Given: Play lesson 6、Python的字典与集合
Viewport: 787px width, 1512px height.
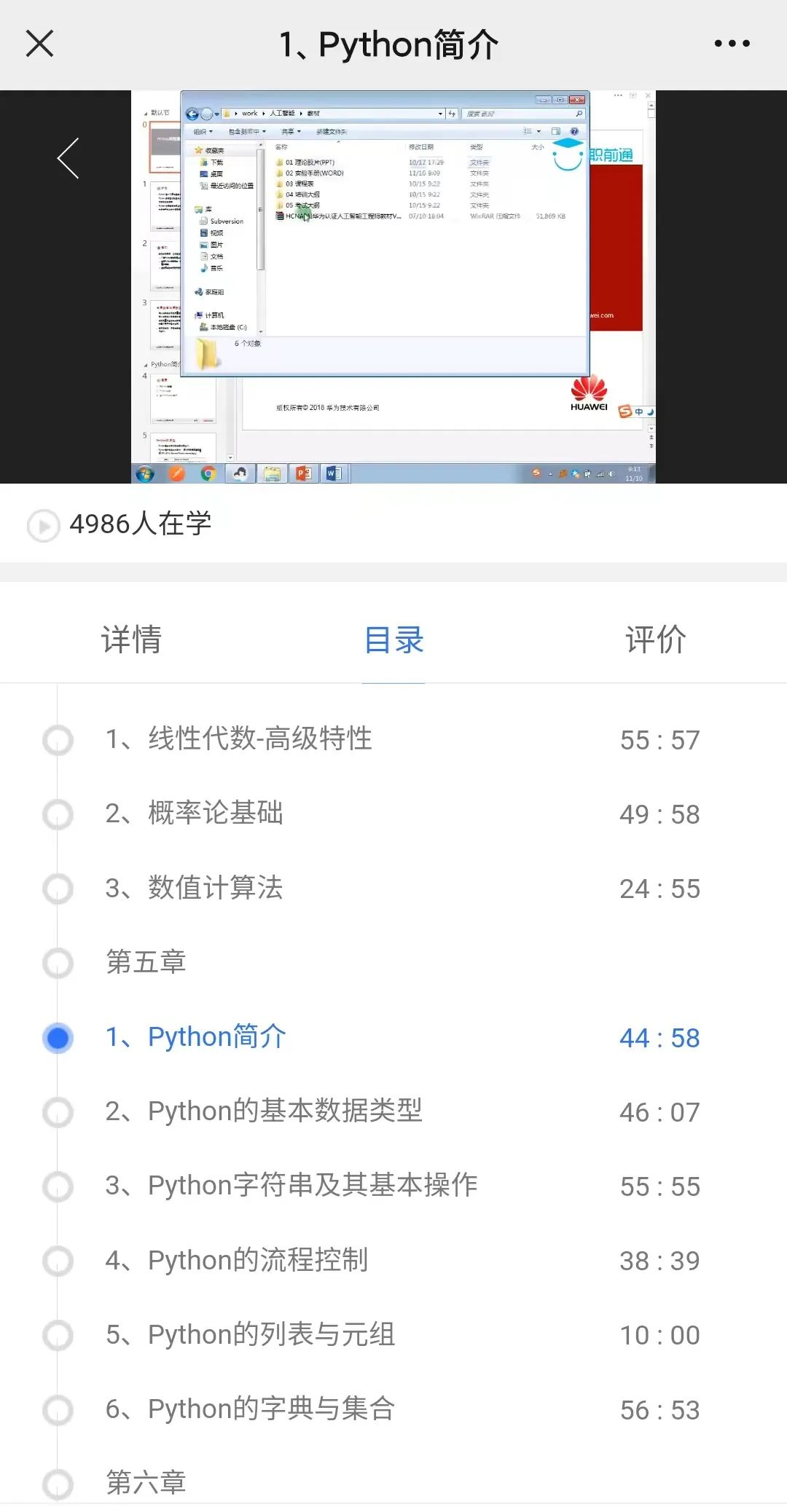Looking at the screenshot, I should [x=393, y=1410].
